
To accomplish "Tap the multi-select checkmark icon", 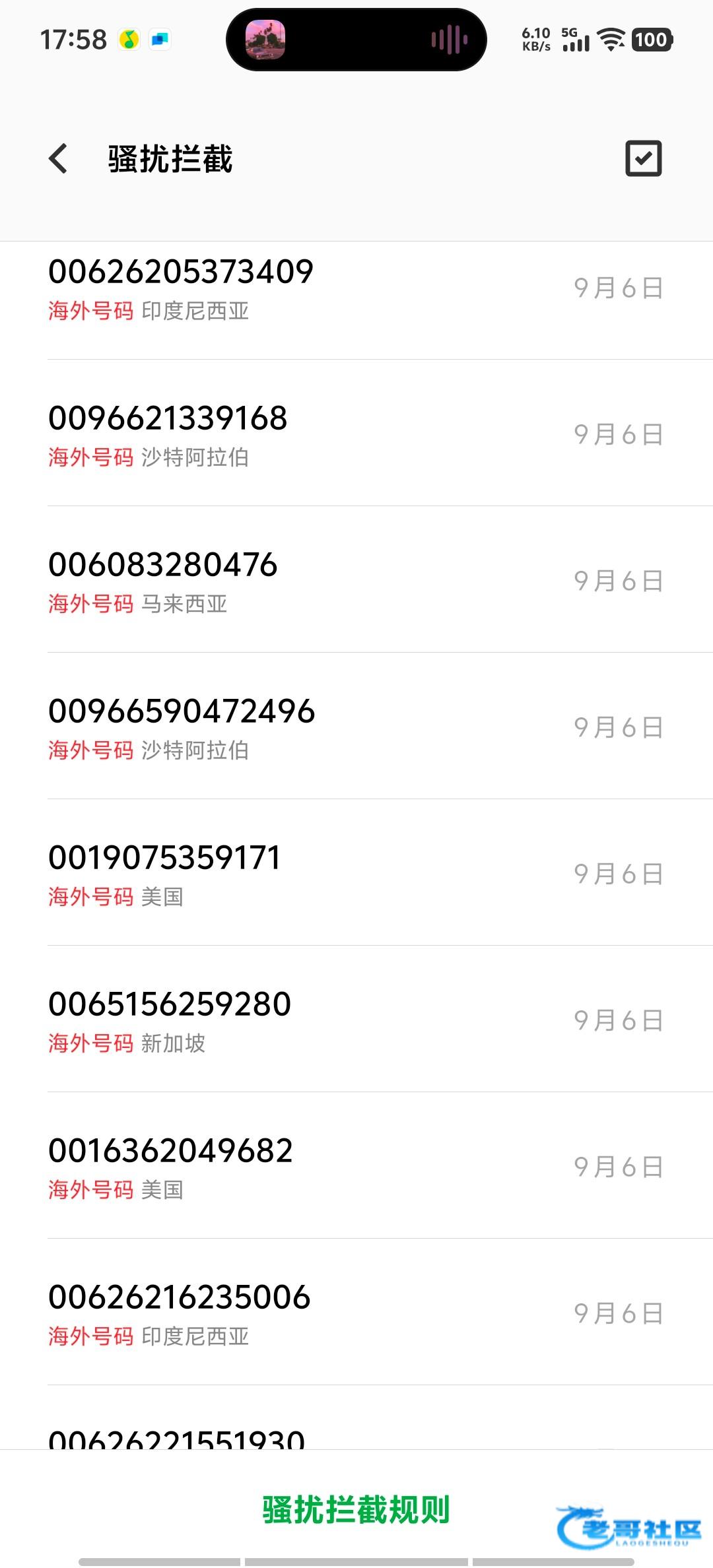I will click(643, 158).
